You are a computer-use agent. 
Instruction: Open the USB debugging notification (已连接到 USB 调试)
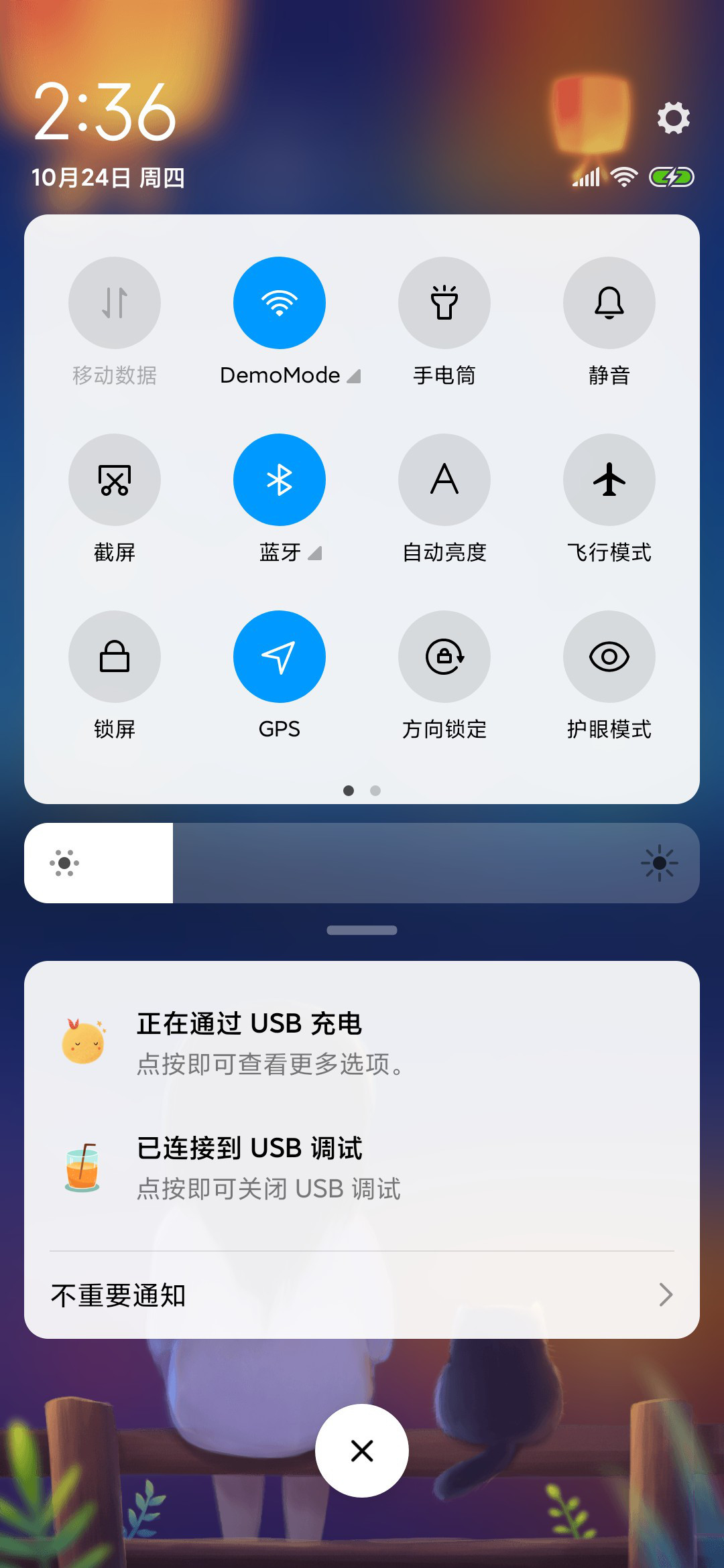click(362, 1167)
